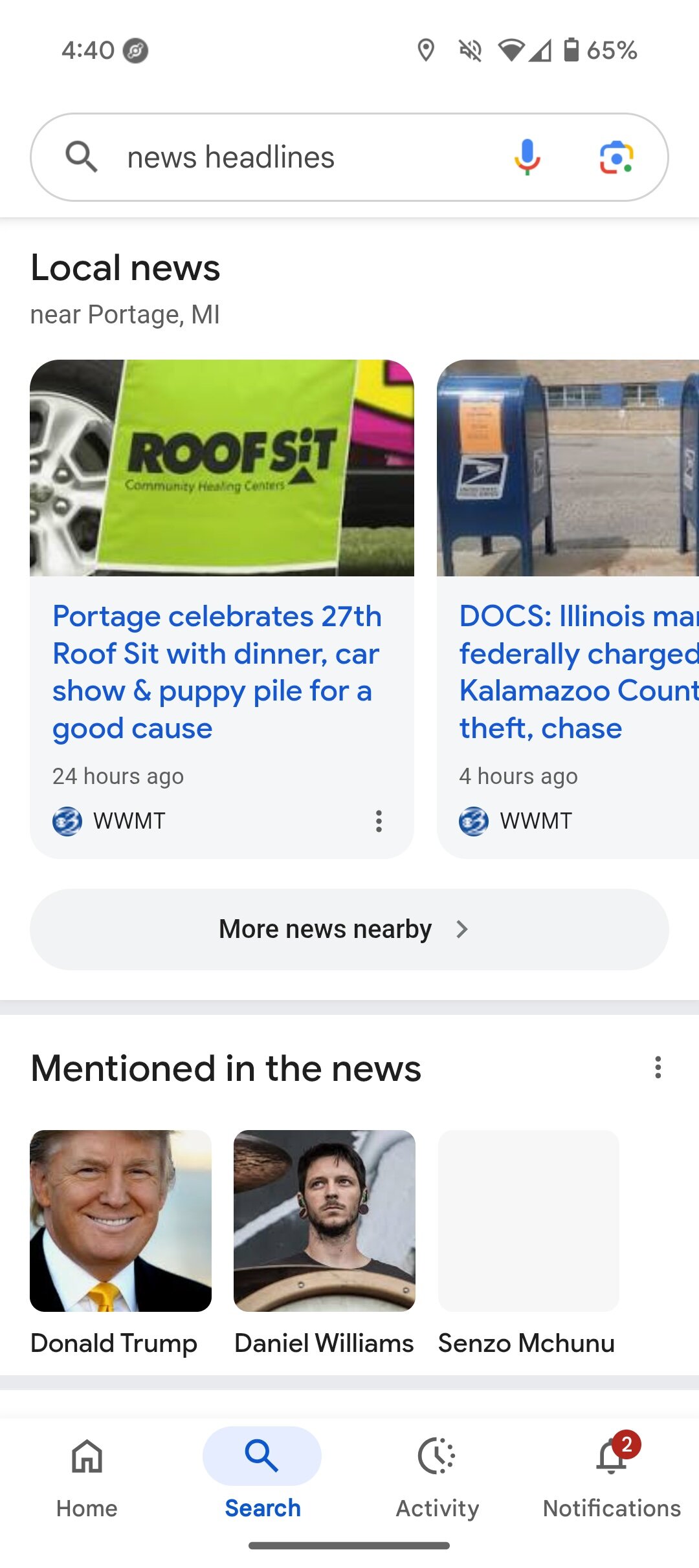Open Mentioned in the news options menu
Viewport: 699px width, 1568px height.
coord(658,1067)
